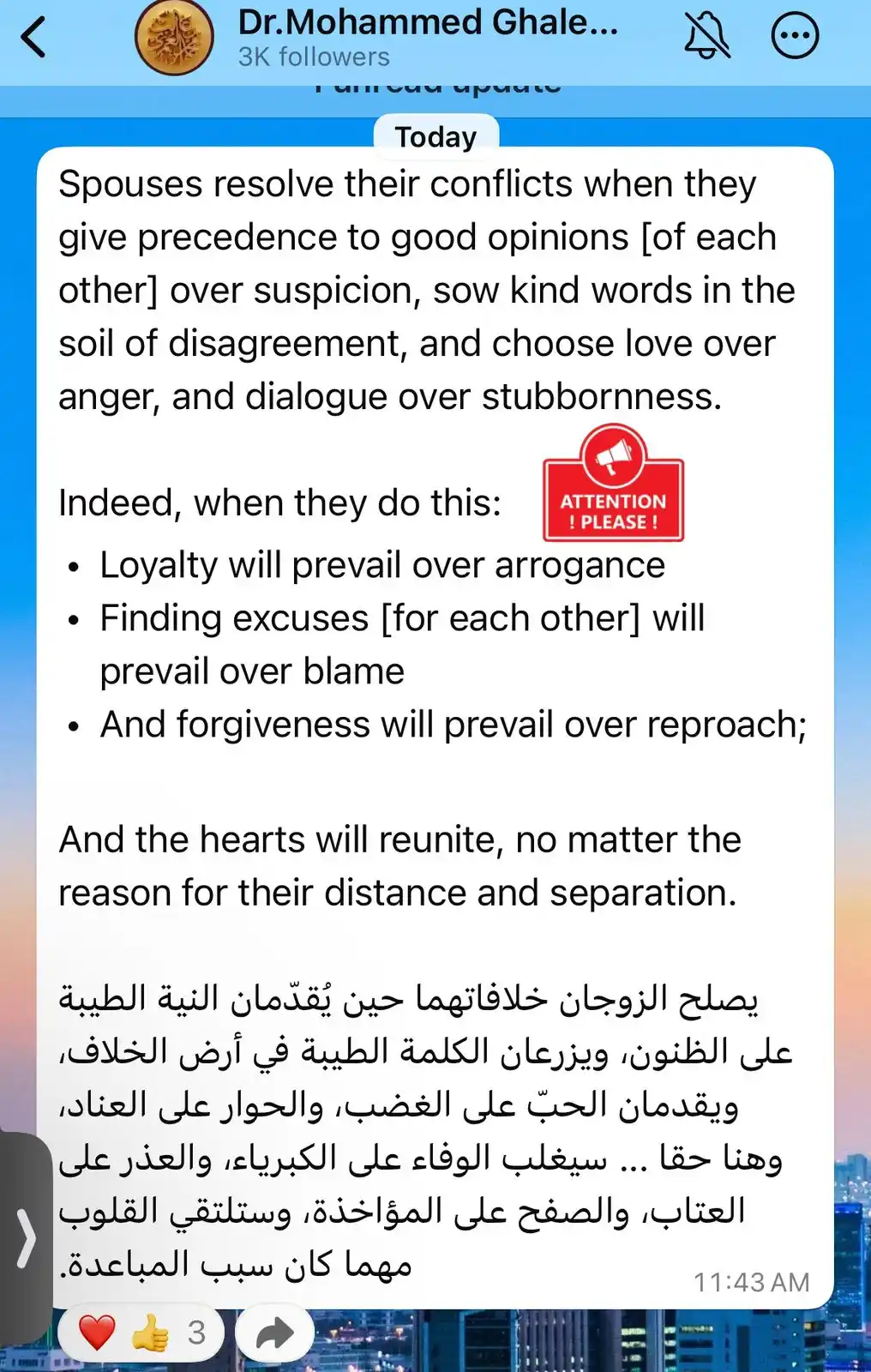Screen dimensions: 871x1372
Task: Tap the heart and thumbs-up reactions pill
Action: (141, 1333)
